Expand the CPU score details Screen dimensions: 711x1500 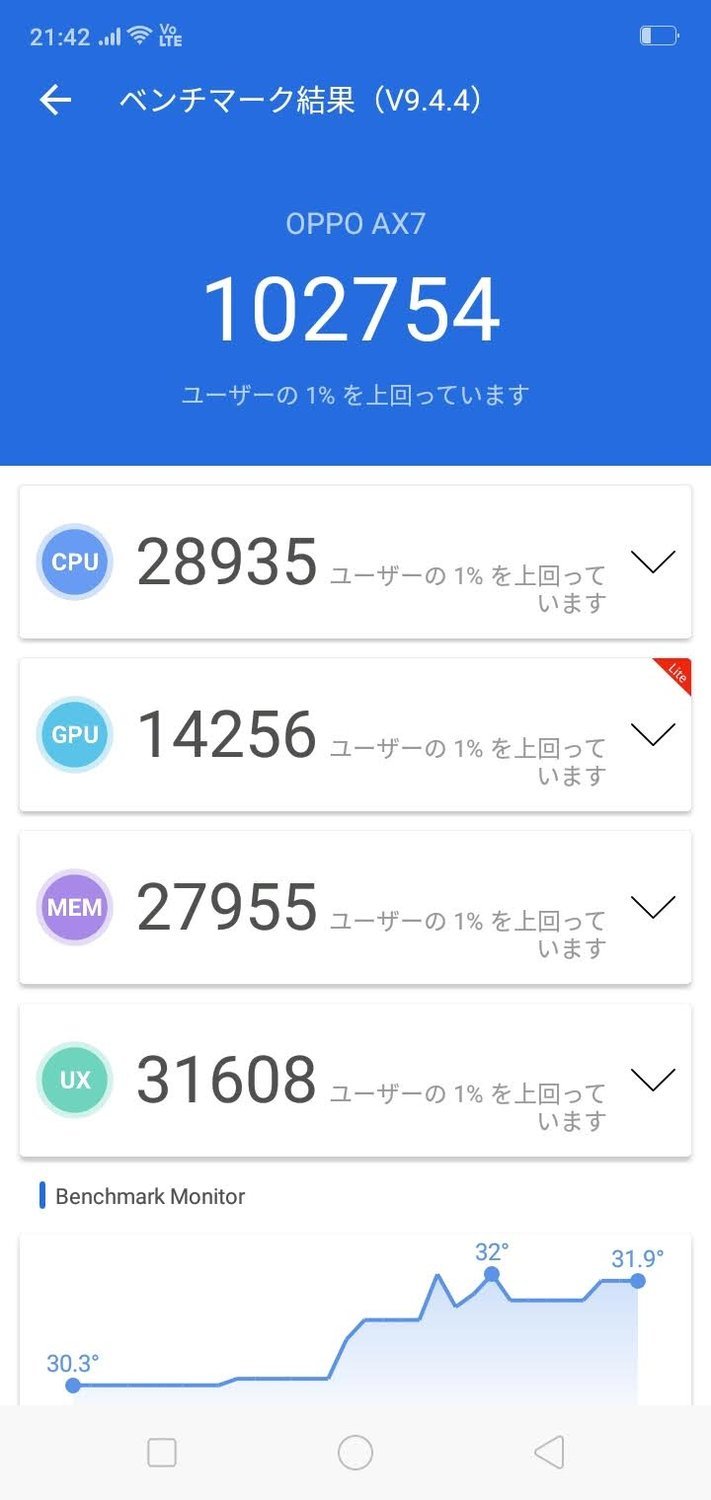(x=654, y=562)
